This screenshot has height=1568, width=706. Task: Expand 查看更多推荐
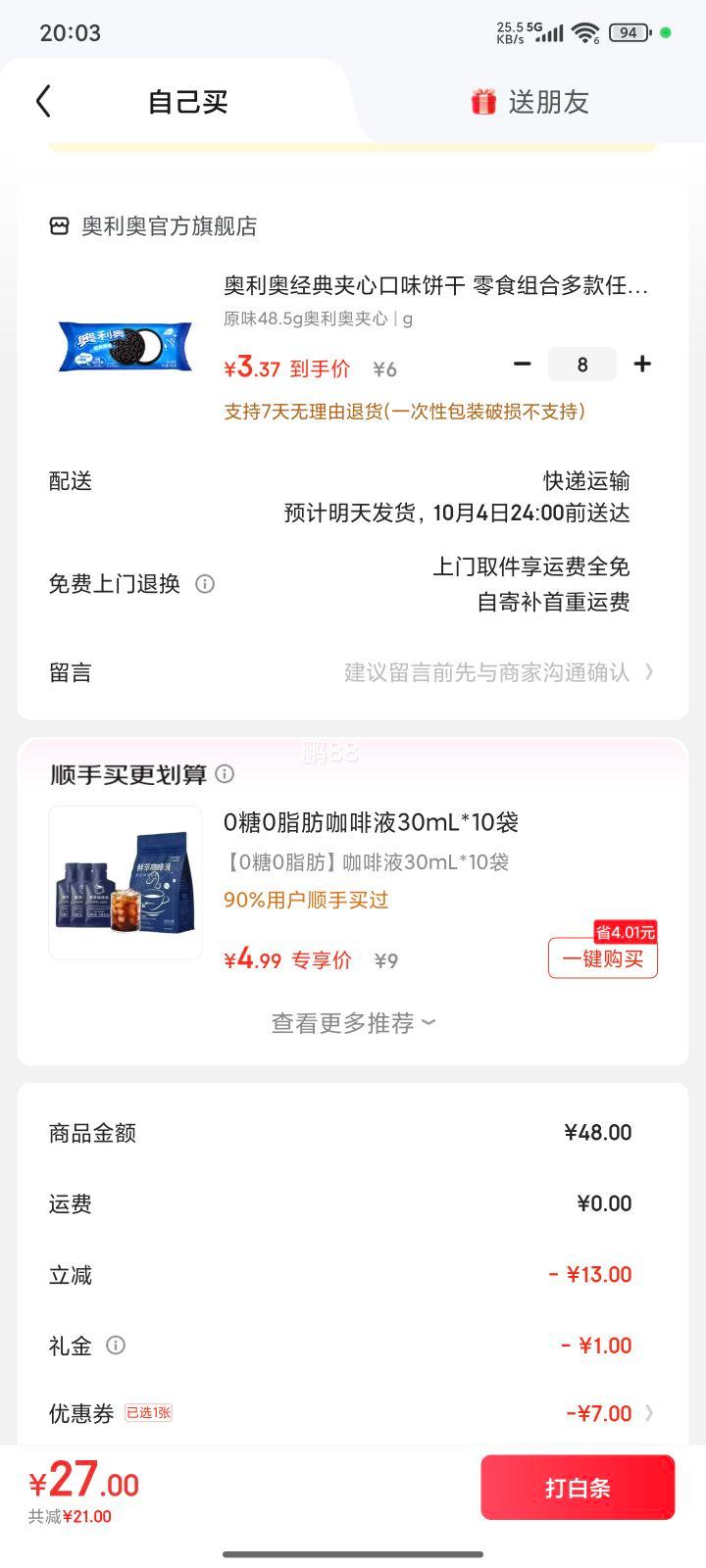353,1023
